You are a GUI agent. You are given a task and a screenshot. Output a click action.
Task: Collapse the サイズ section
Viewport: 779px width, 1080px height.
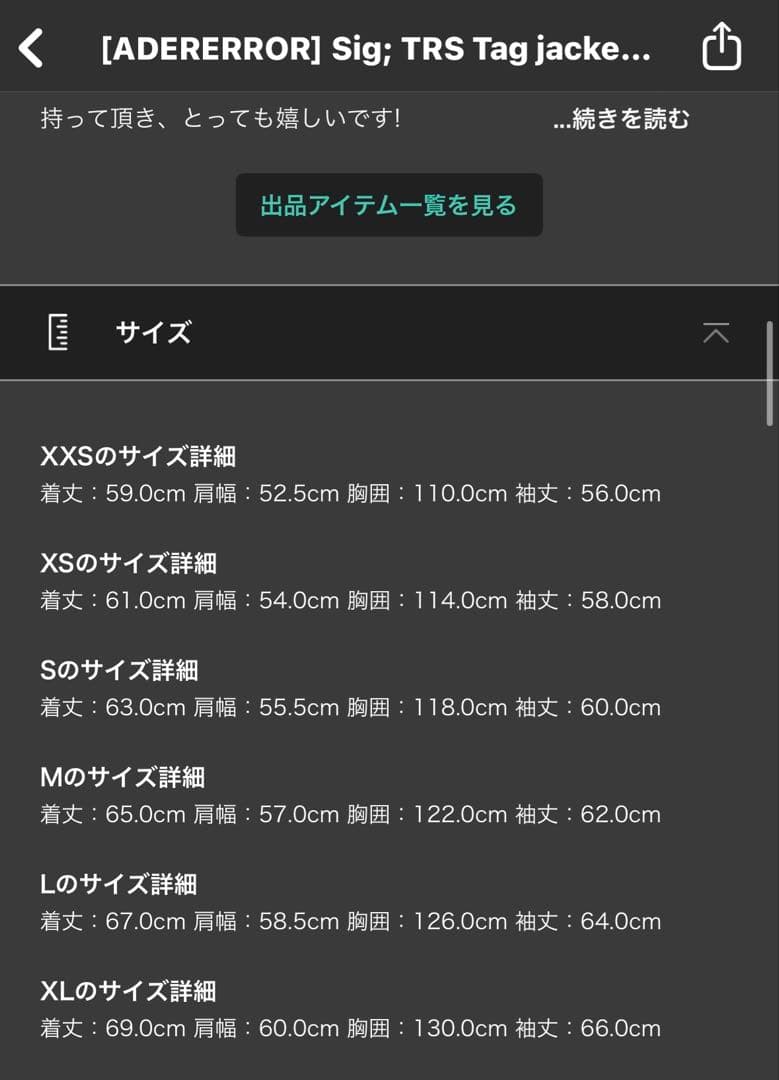[715, 333]
